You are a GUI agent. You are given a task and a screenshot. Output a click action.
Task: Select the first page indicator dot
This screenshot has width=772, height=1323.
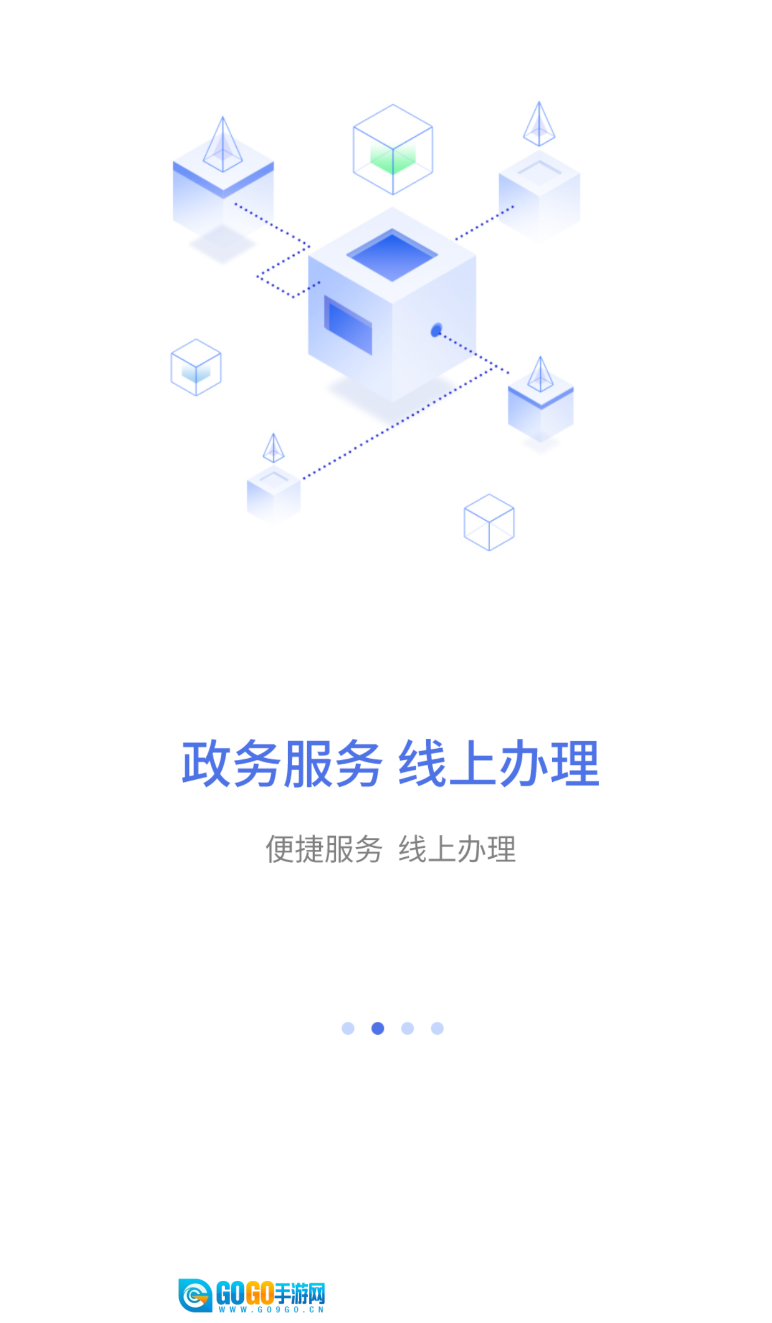pyautogui.click(x=348, y=1028)
